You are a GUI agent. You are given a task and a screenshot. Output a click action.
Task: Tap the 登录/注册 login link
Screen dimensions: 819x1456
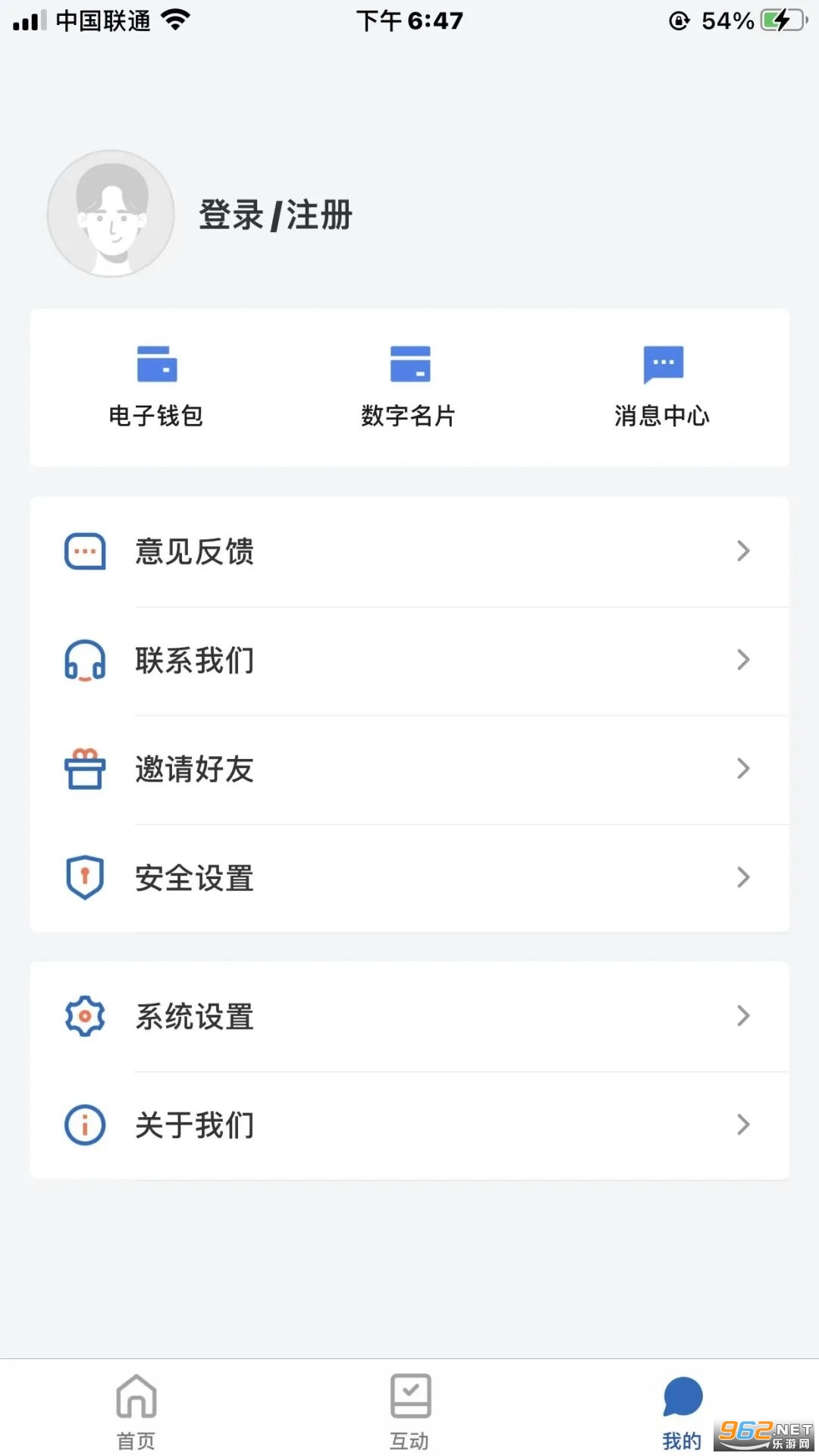[x=275, y=215]
